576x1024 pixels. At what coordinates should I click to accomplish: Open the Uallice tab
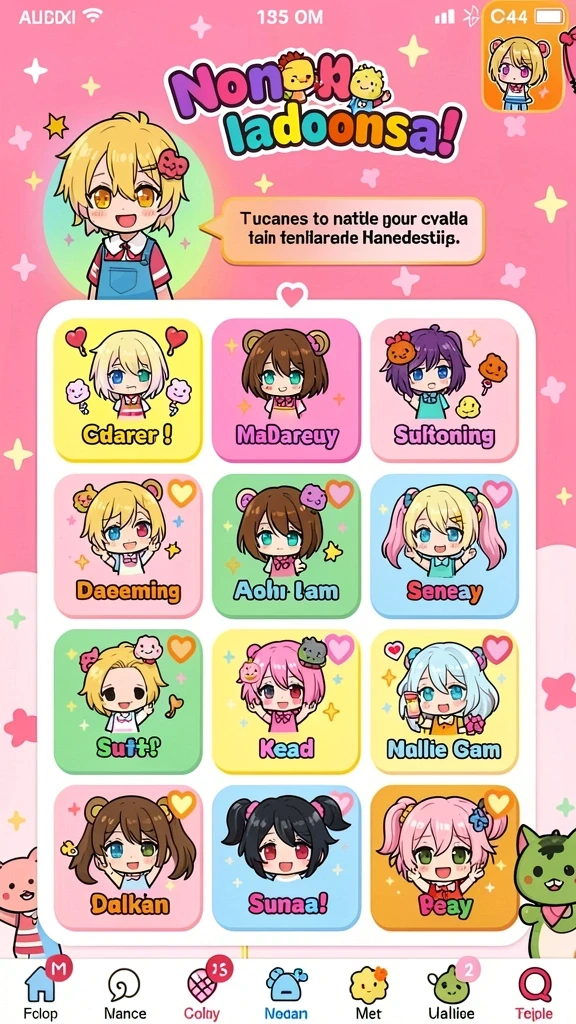pyautogui.click(x=451, y=991)
